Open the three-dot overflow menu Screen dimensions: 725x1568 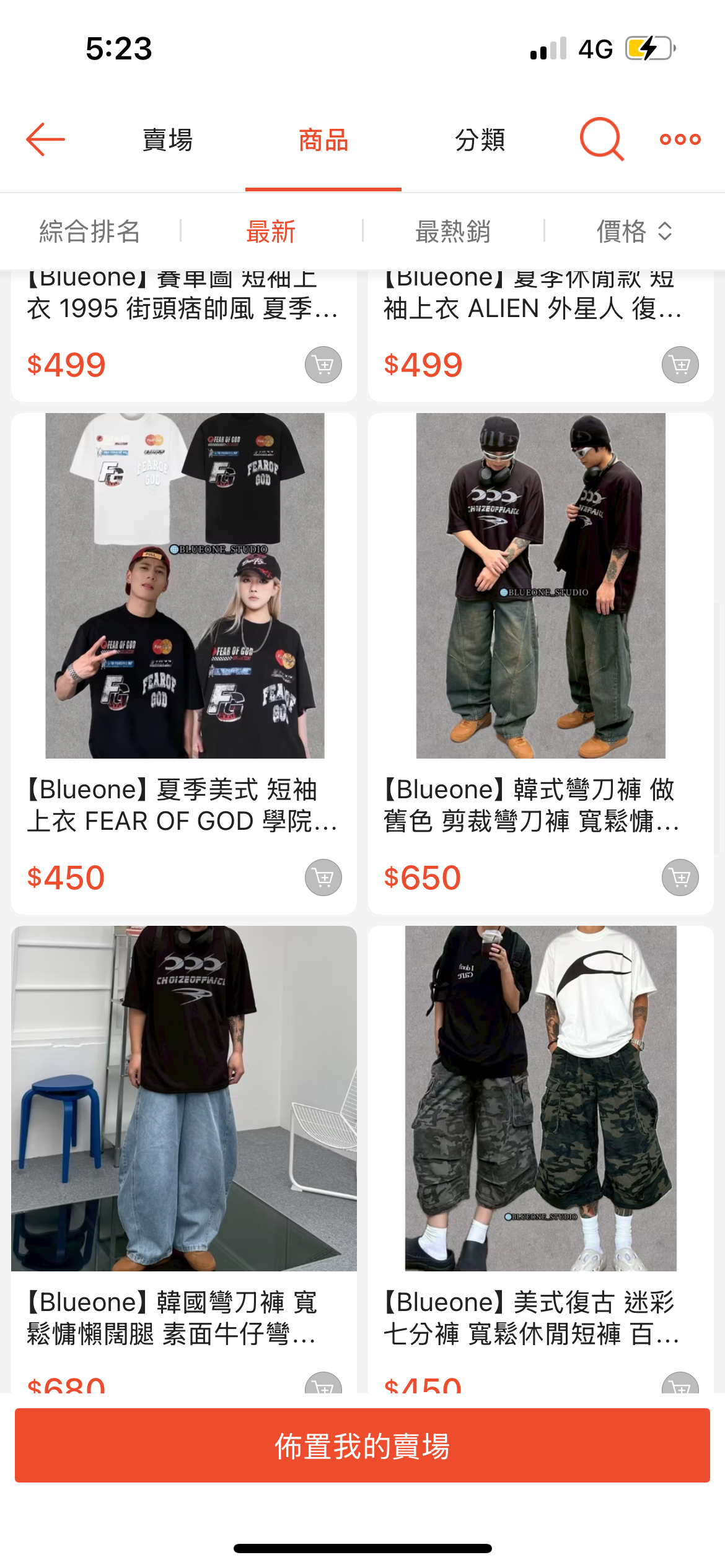pyautogui.click(x=680, y=139)
